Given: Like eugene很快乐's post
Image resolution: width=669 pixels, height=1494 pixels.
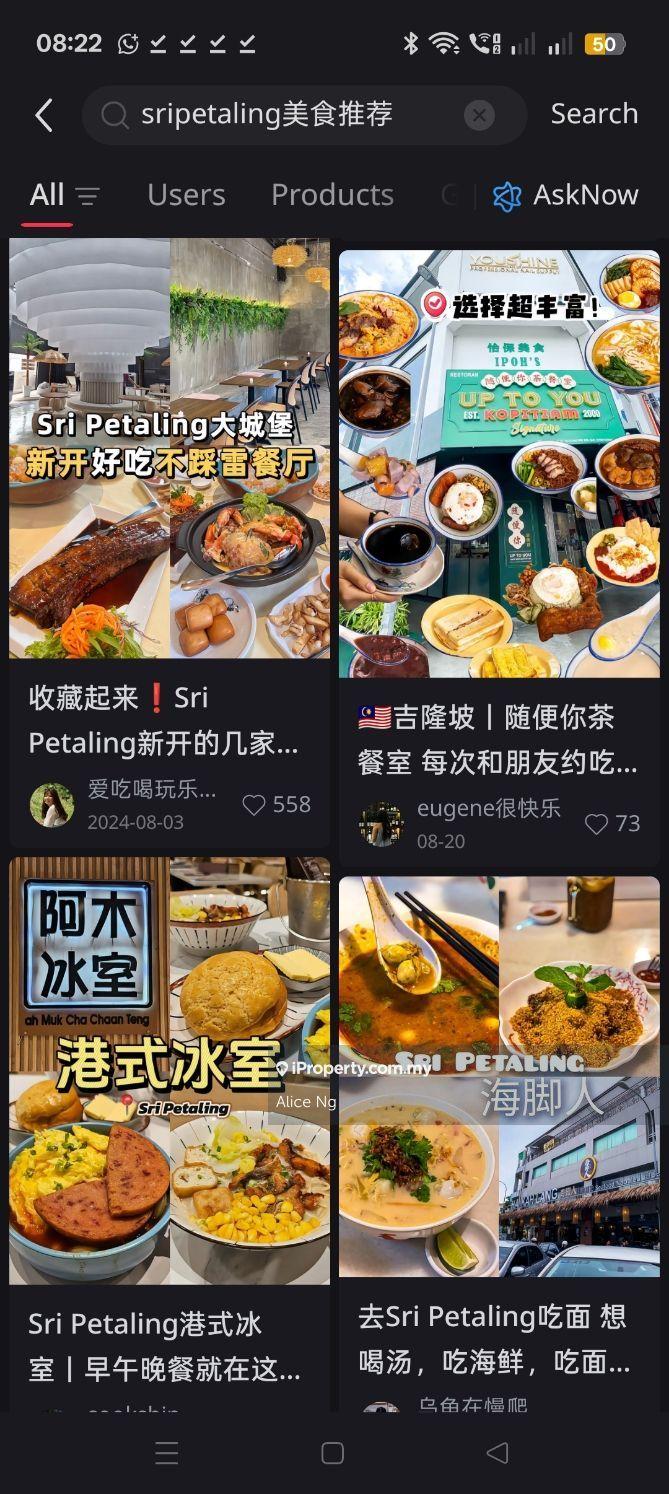Looking at the screenshot, I should [x=597, y=824].
